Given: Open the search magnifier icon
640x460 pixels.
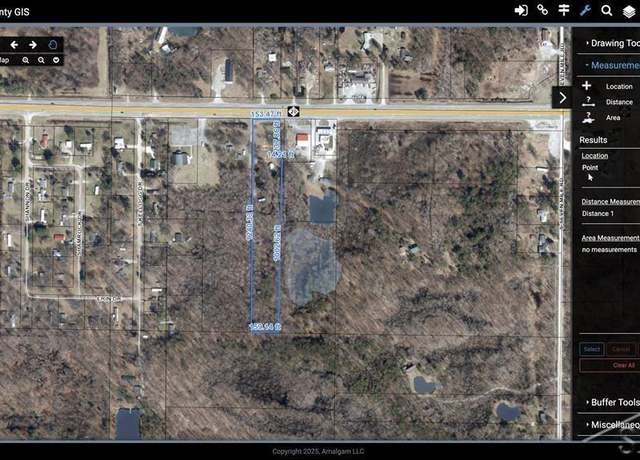Looking at the screenshot, I should point(607,10).
